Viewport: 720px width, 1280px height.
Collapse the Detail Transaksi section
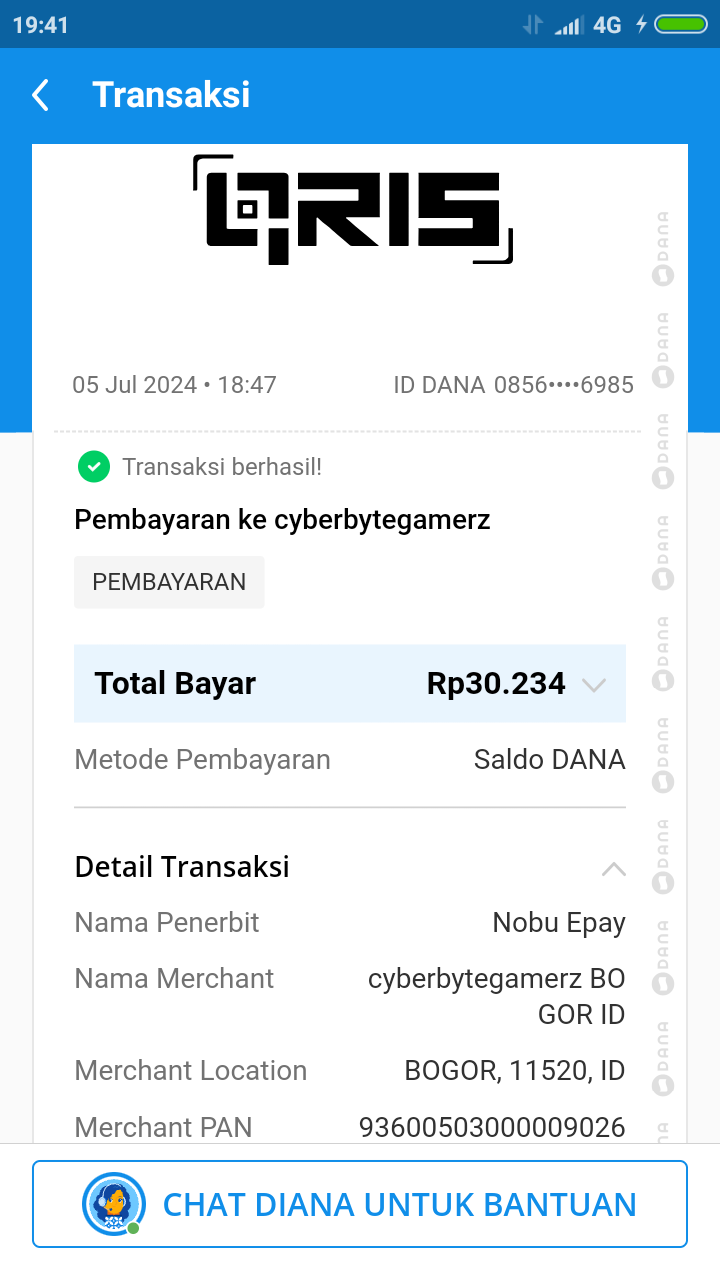pyautogui.click(x=613, y=868)
